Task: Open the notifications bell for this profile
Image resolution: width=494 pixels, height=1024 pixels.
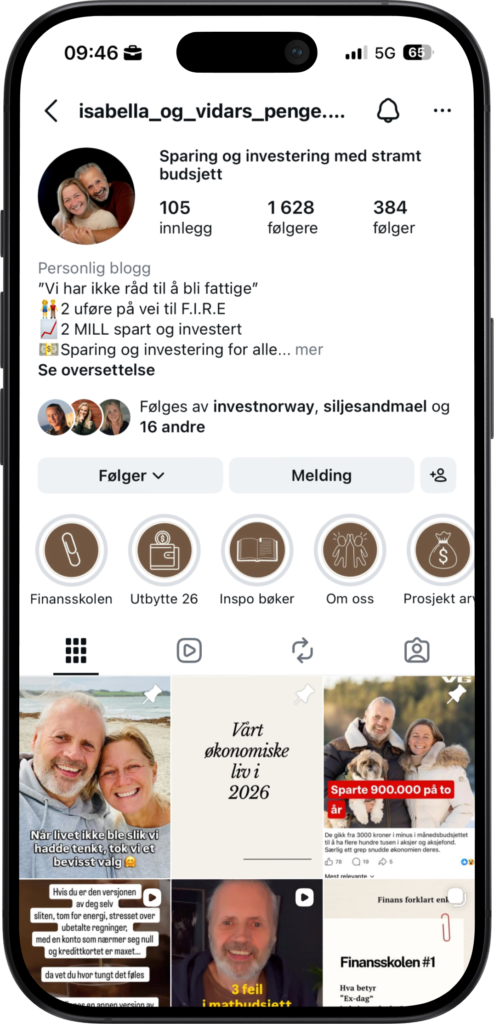Action: click(388, 110)
